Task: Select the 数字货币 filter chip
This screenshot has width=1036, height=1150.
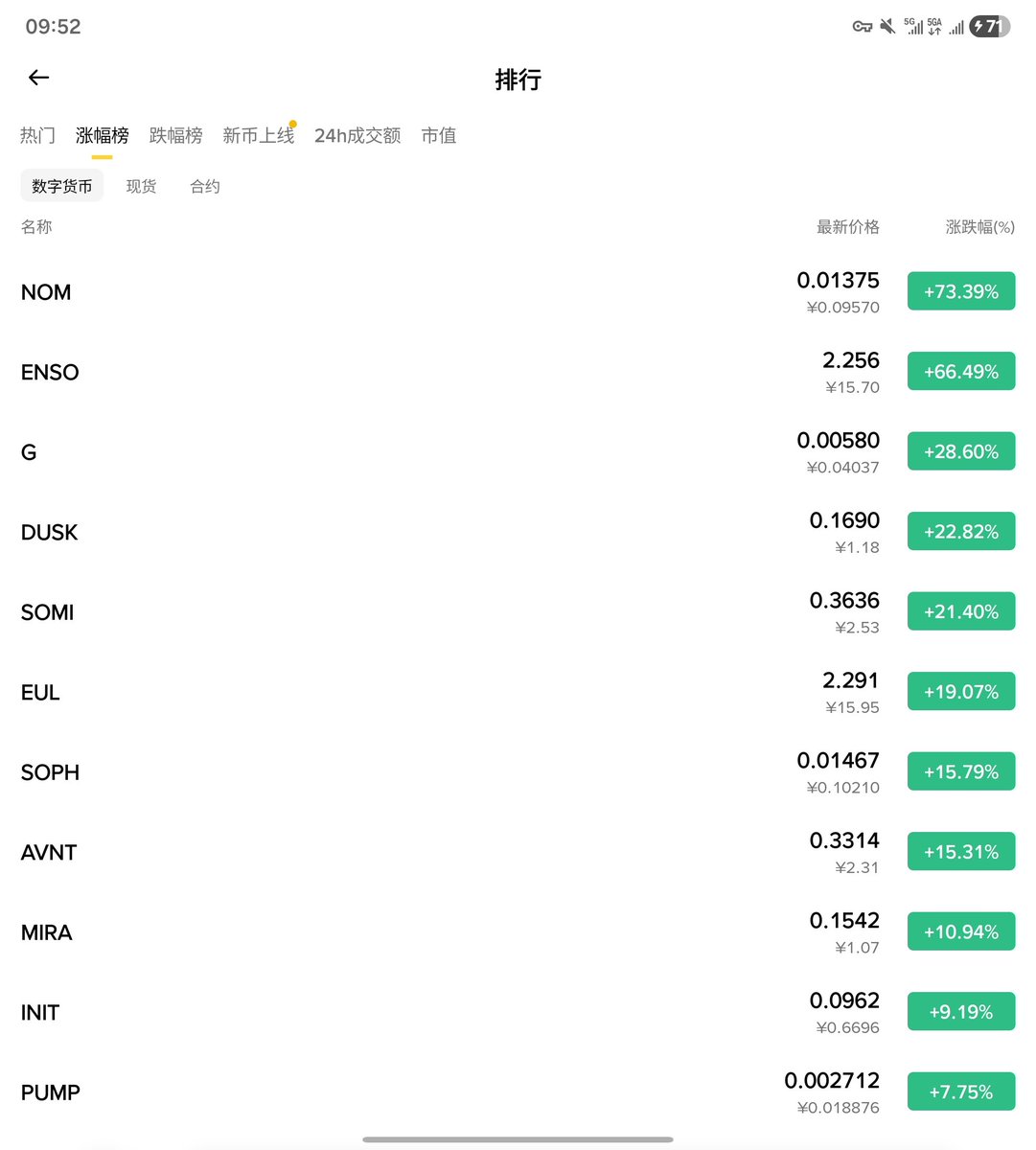Action: (x=62, y=187)
